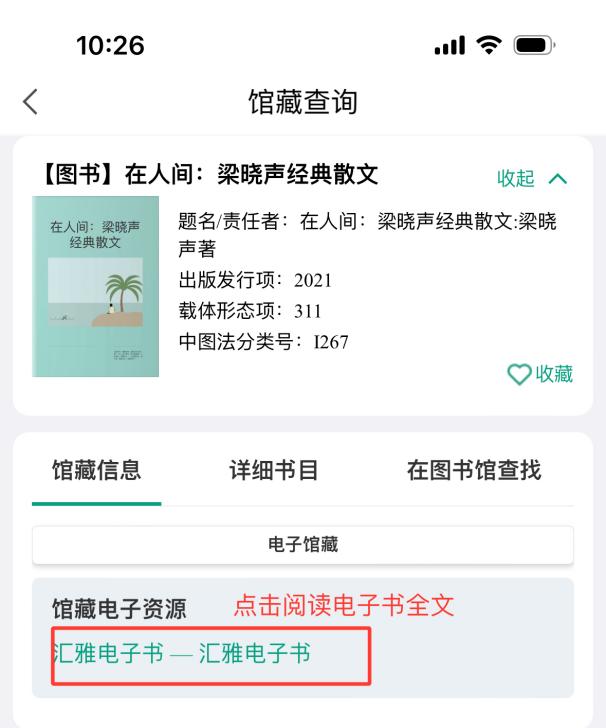The height and width of the screenshot is (728, 606).
Task: Open the 在图书馆查找 tab
Action: tap(474, 470)
